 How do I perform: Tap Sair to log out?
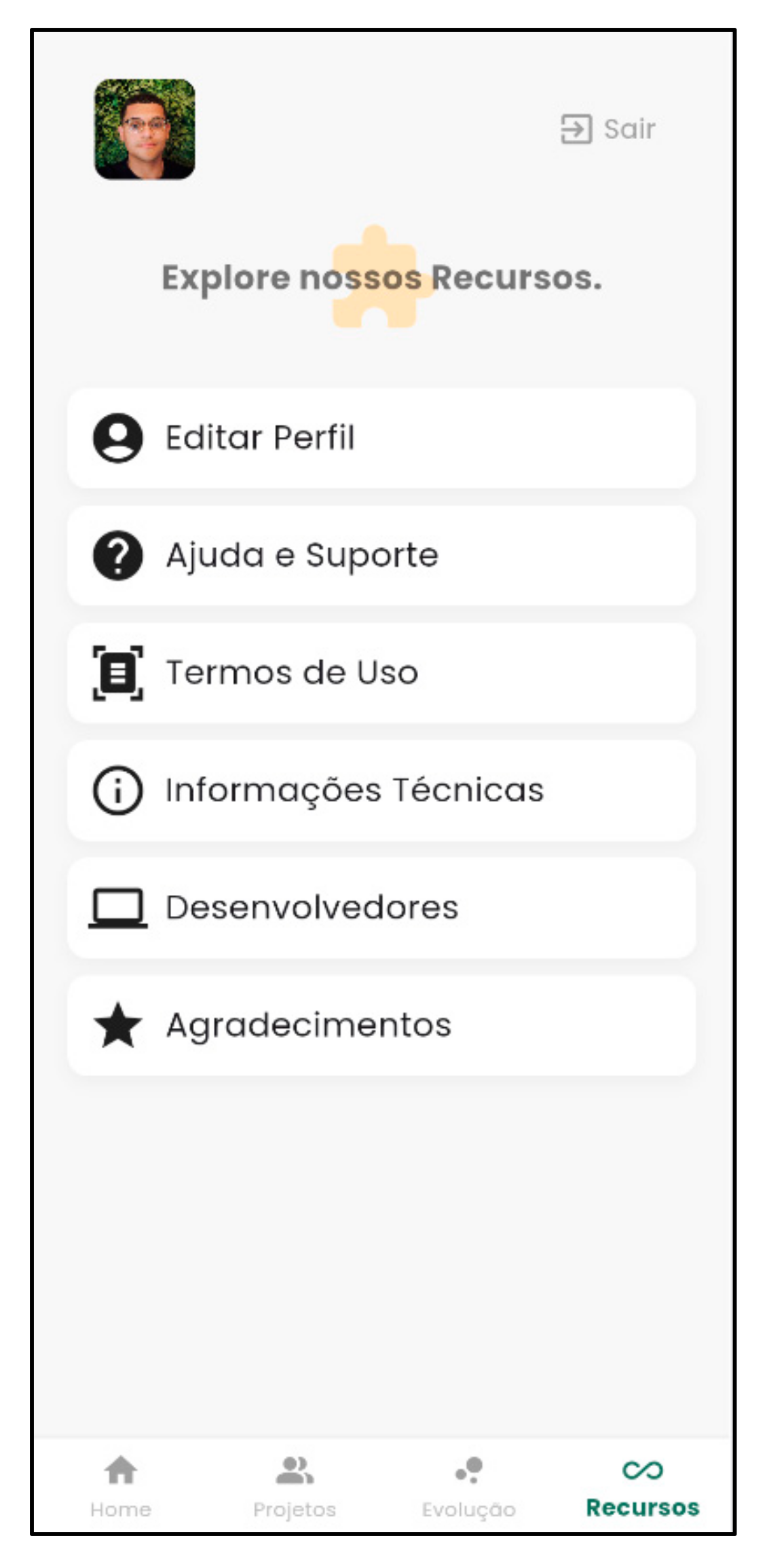(x=608, y=129)
